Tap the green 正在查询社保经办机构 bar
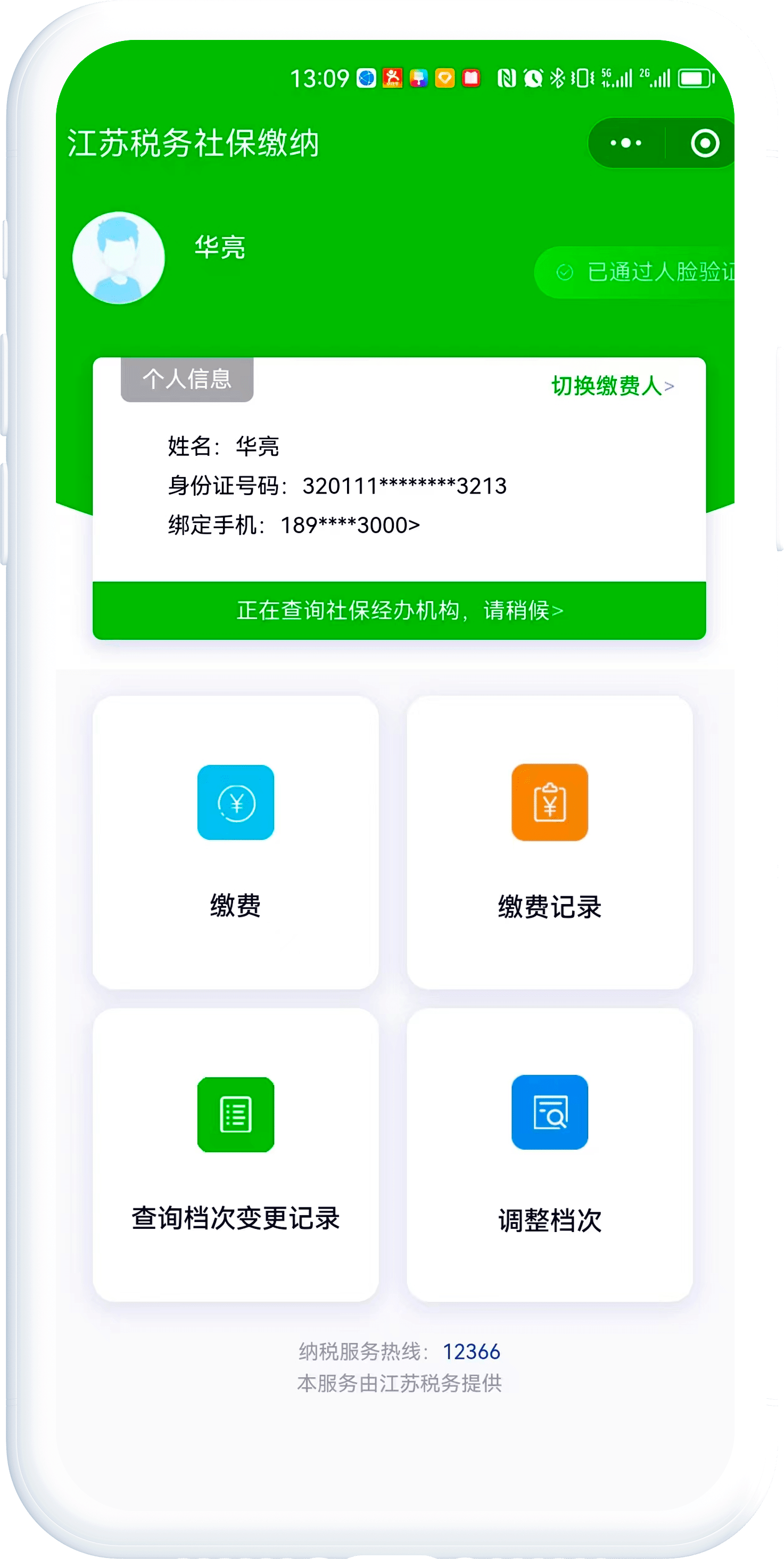 [399, 610]
